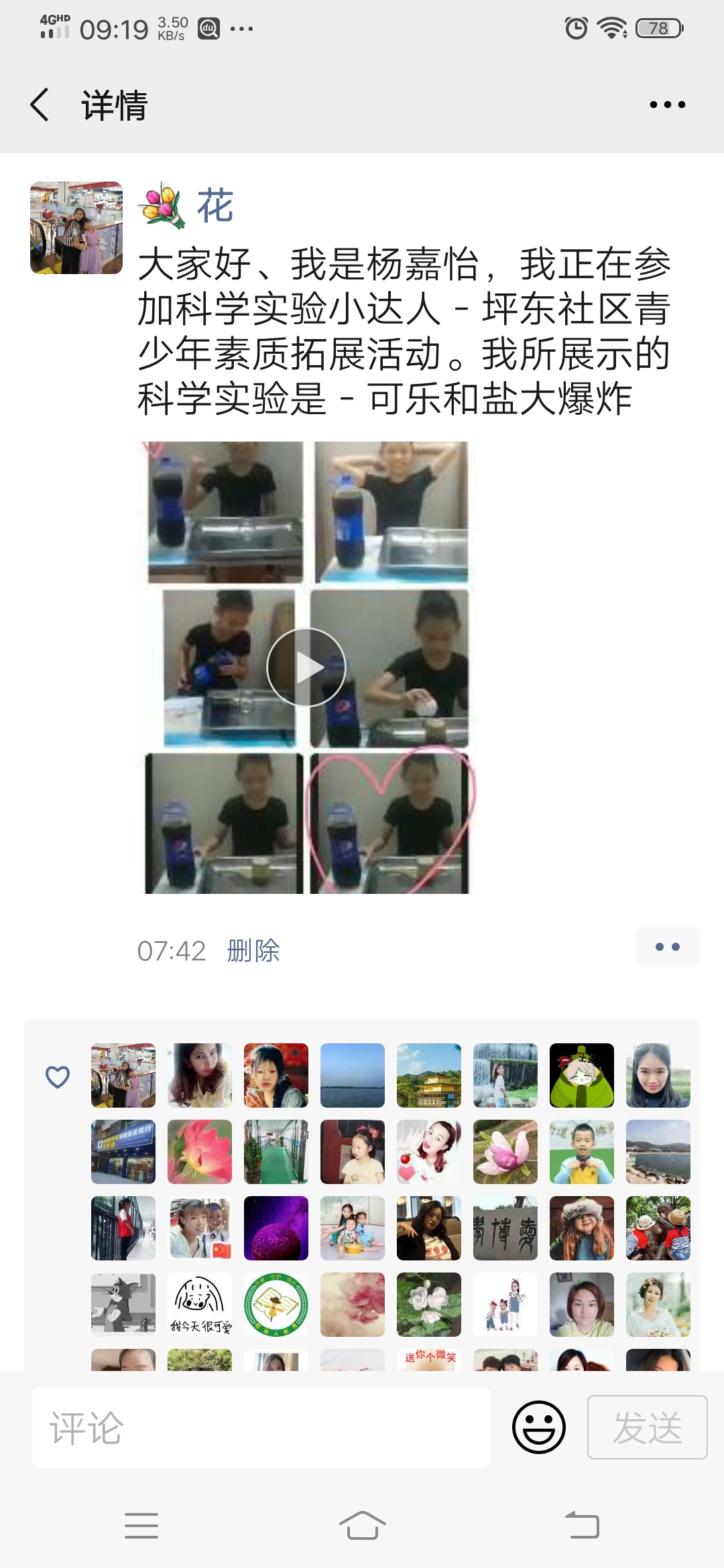This screenshot has height=1568, width=724.
Task: Tap the system back button
Action: (582, 1526)
